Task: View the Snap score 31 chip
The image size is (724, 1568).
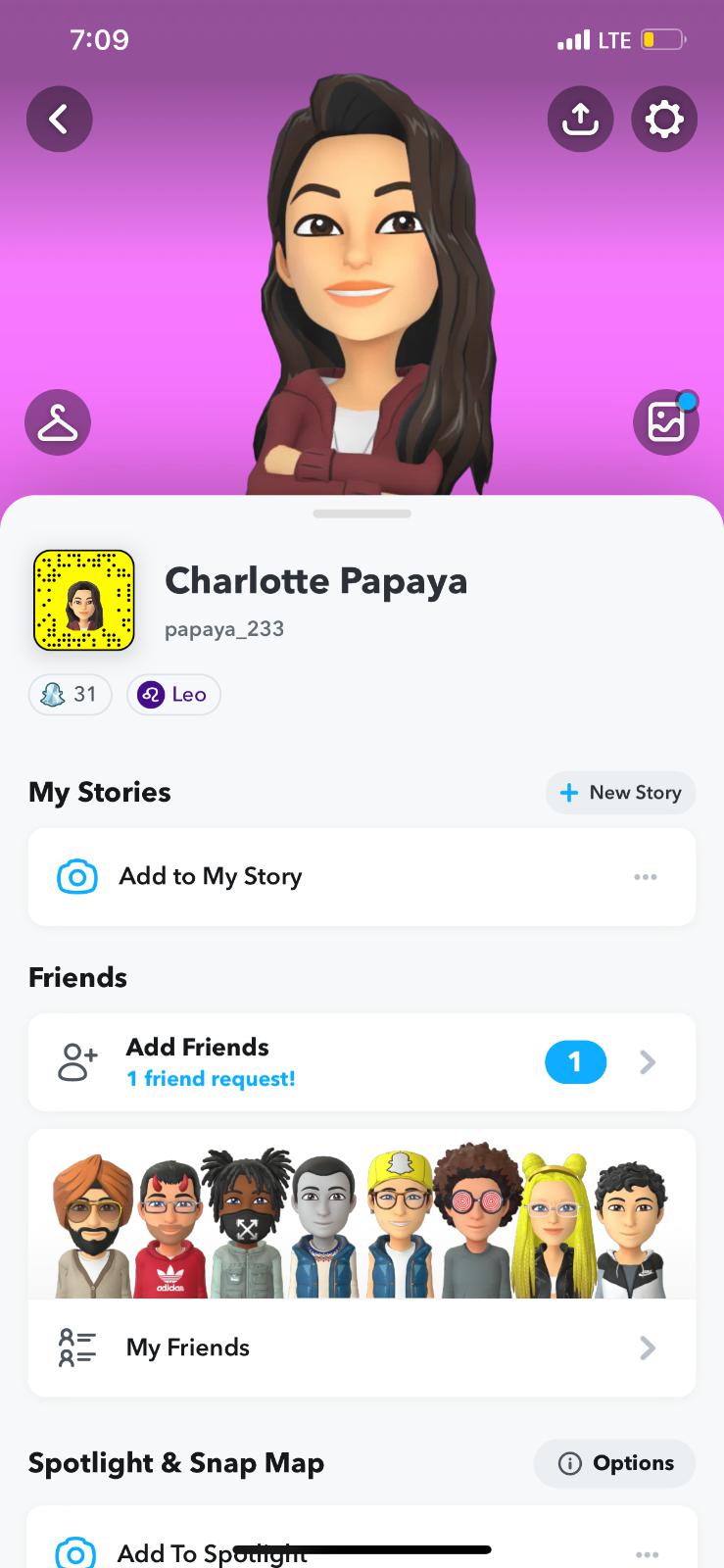Action: tap(71, 695)
